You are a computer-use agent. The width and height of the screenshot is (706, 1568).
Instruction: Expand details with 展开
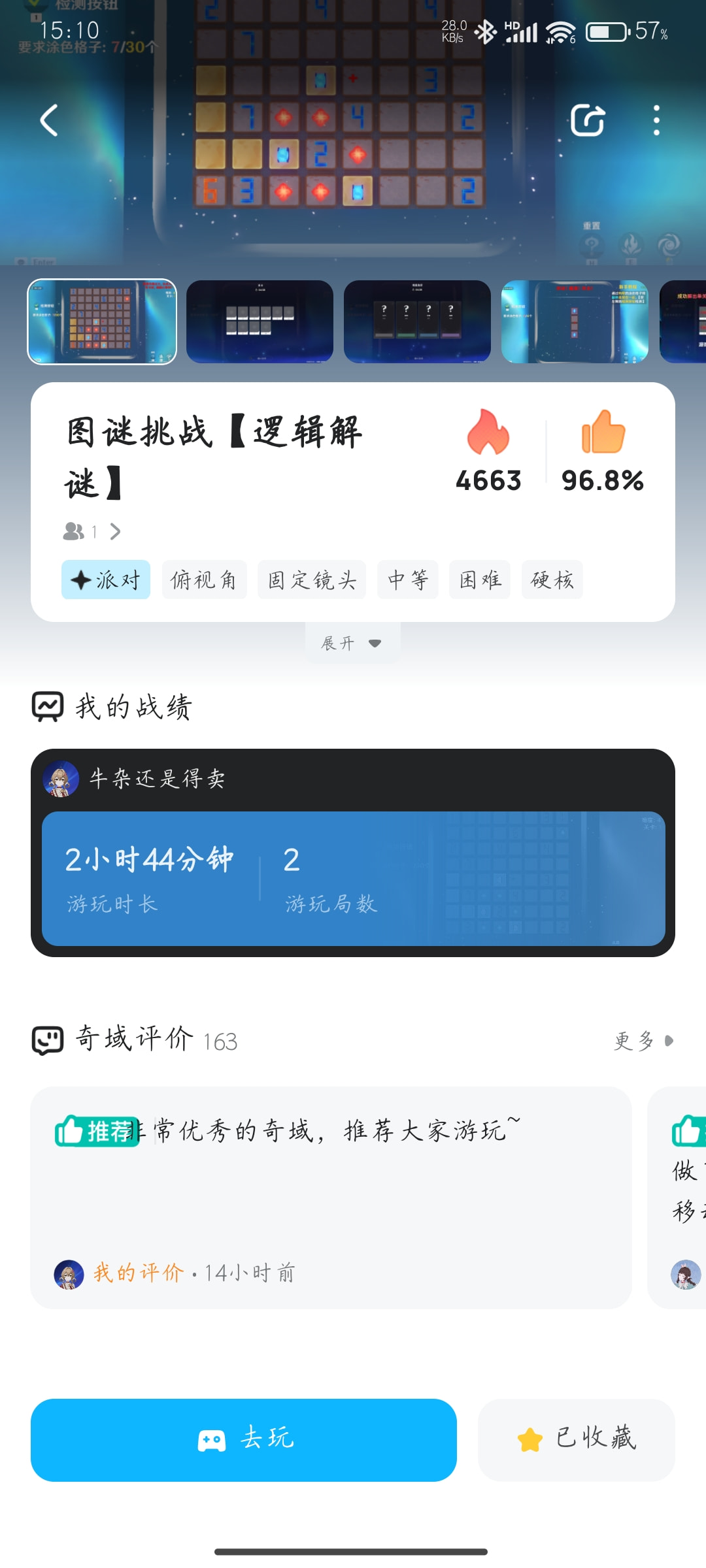click(x=352, y=643)
